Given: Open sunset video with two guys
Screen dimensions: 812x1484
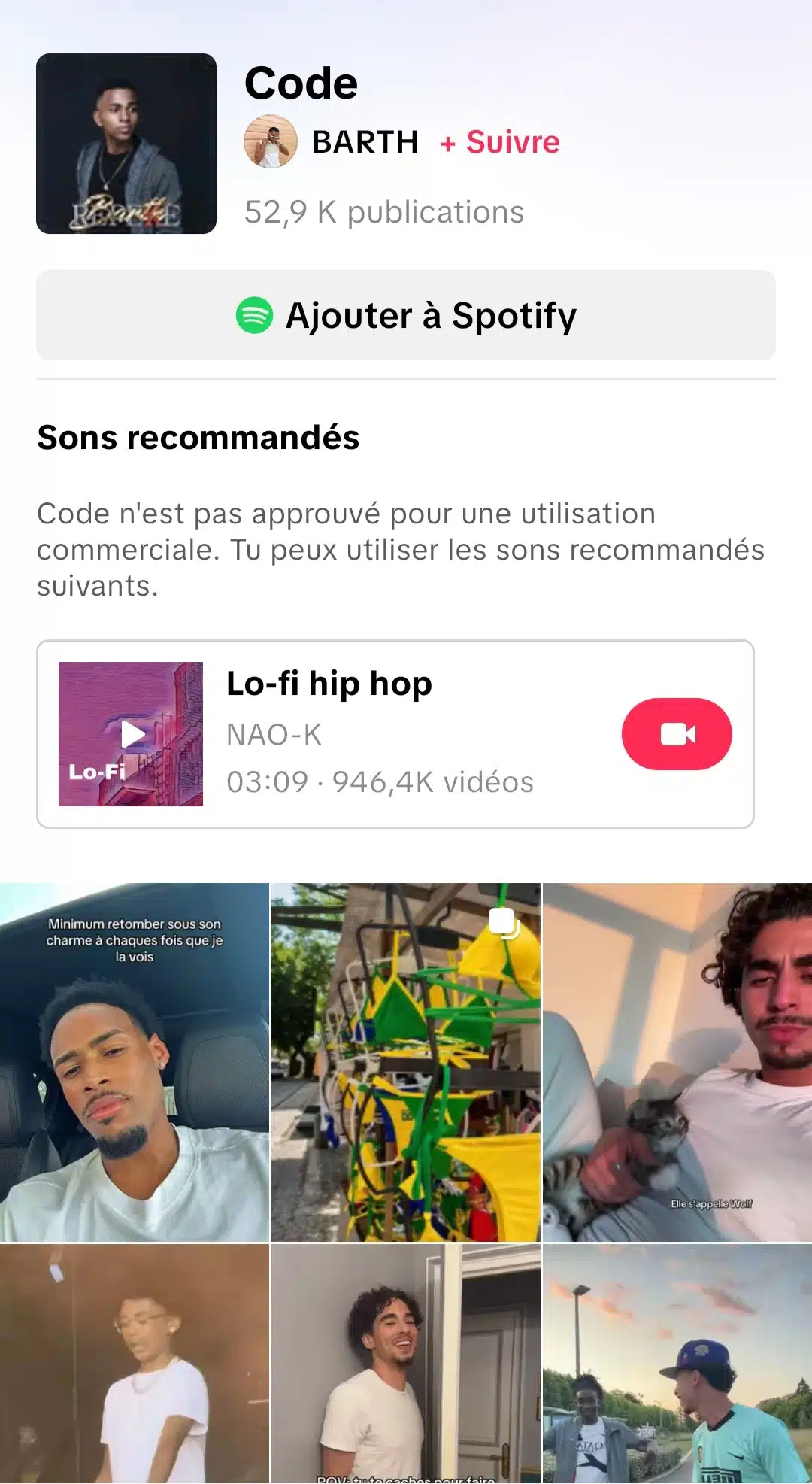Looking at the screenshot, I should coord(677,1363).
